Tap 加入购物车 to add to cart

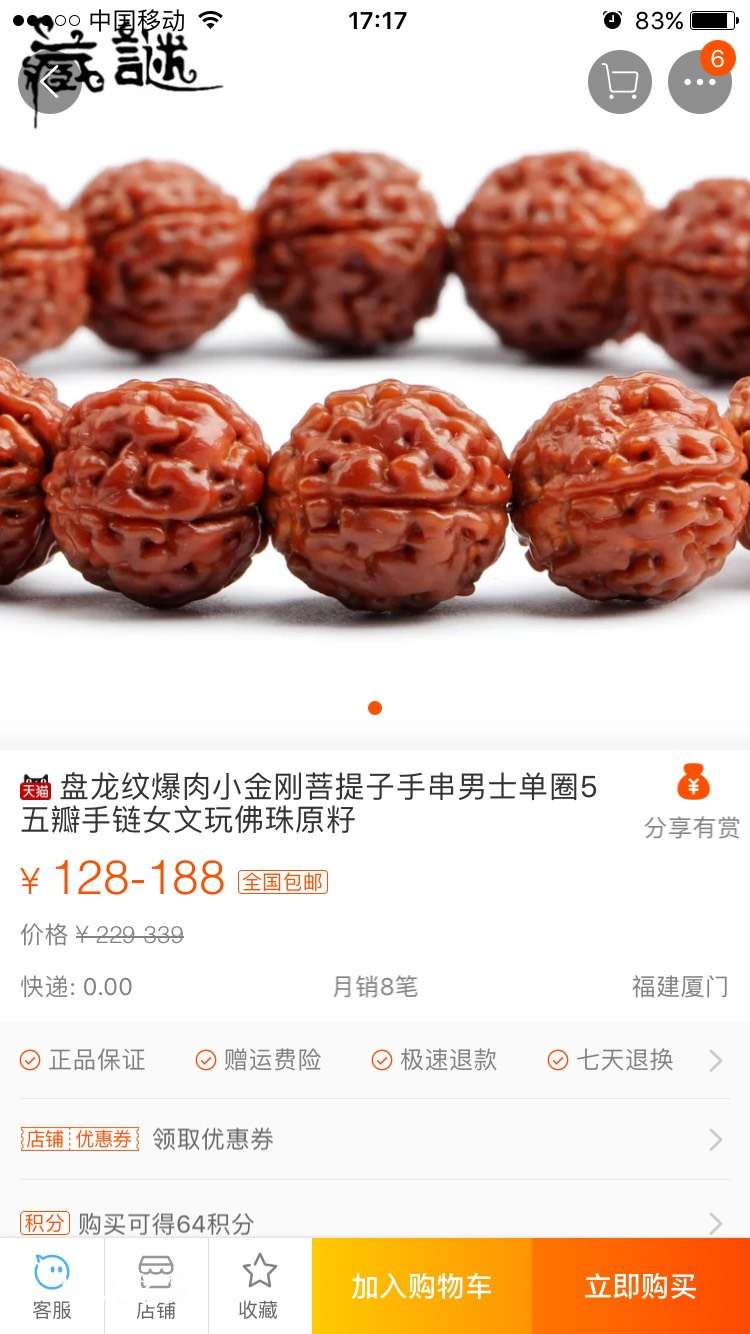pos(421,1287)
